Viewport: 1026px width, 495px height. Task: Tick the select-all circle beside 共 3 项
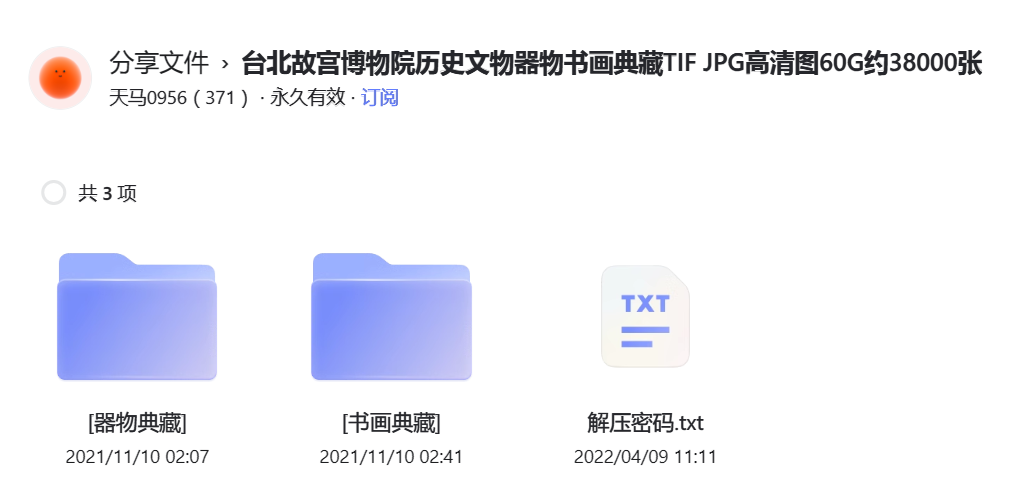[54, 193]
